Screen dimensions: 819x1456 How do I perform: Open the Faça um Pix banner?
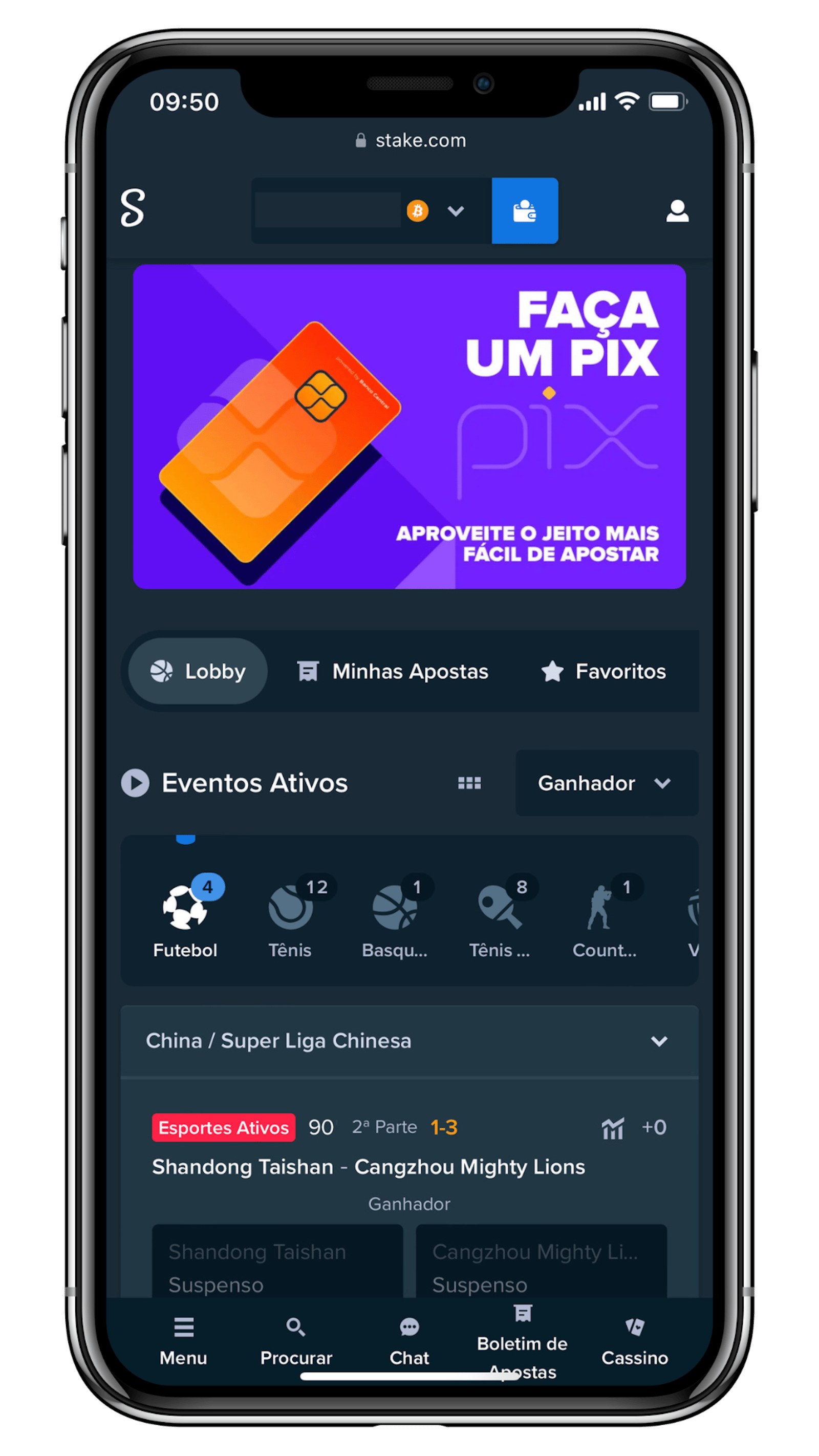click(409, 427)
